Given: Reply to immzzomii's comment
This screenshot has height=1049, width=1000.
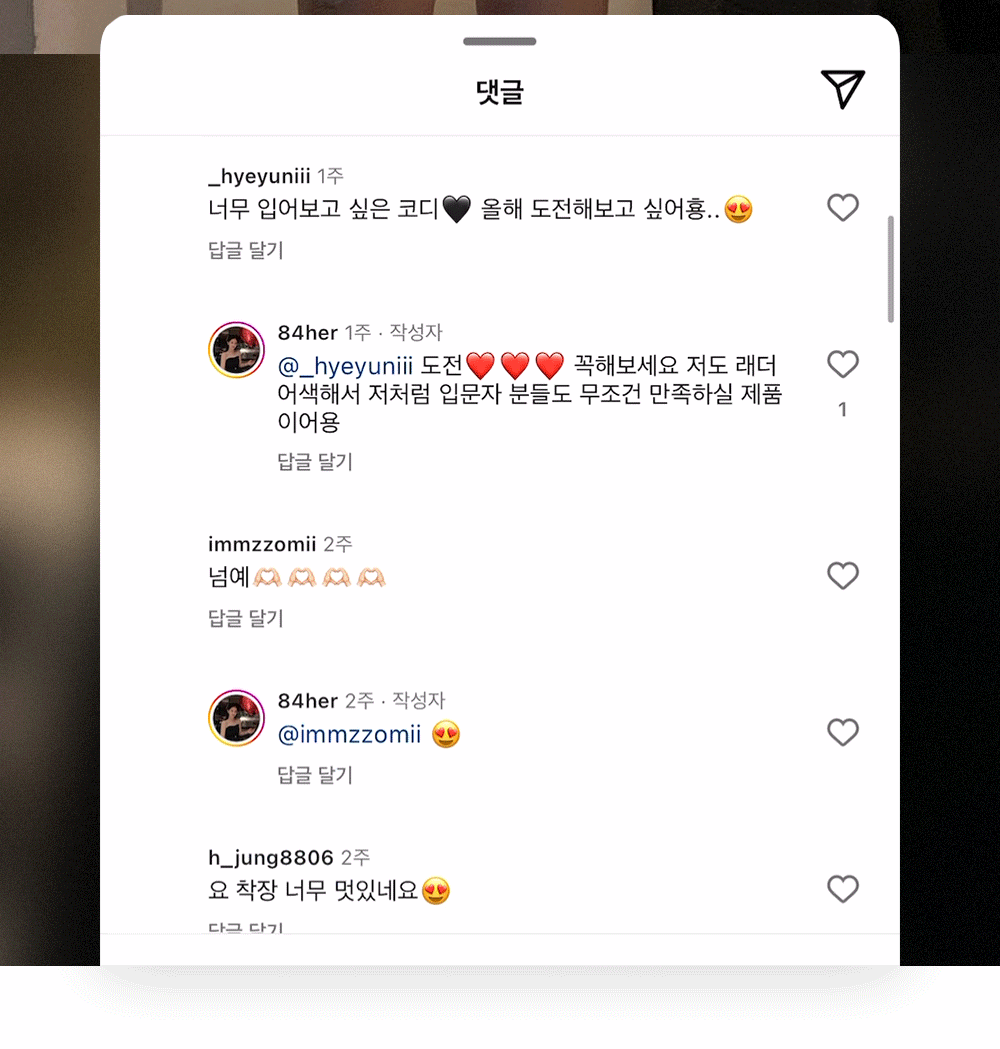Looking at the screenshot, I should click(x=246, y=618).
